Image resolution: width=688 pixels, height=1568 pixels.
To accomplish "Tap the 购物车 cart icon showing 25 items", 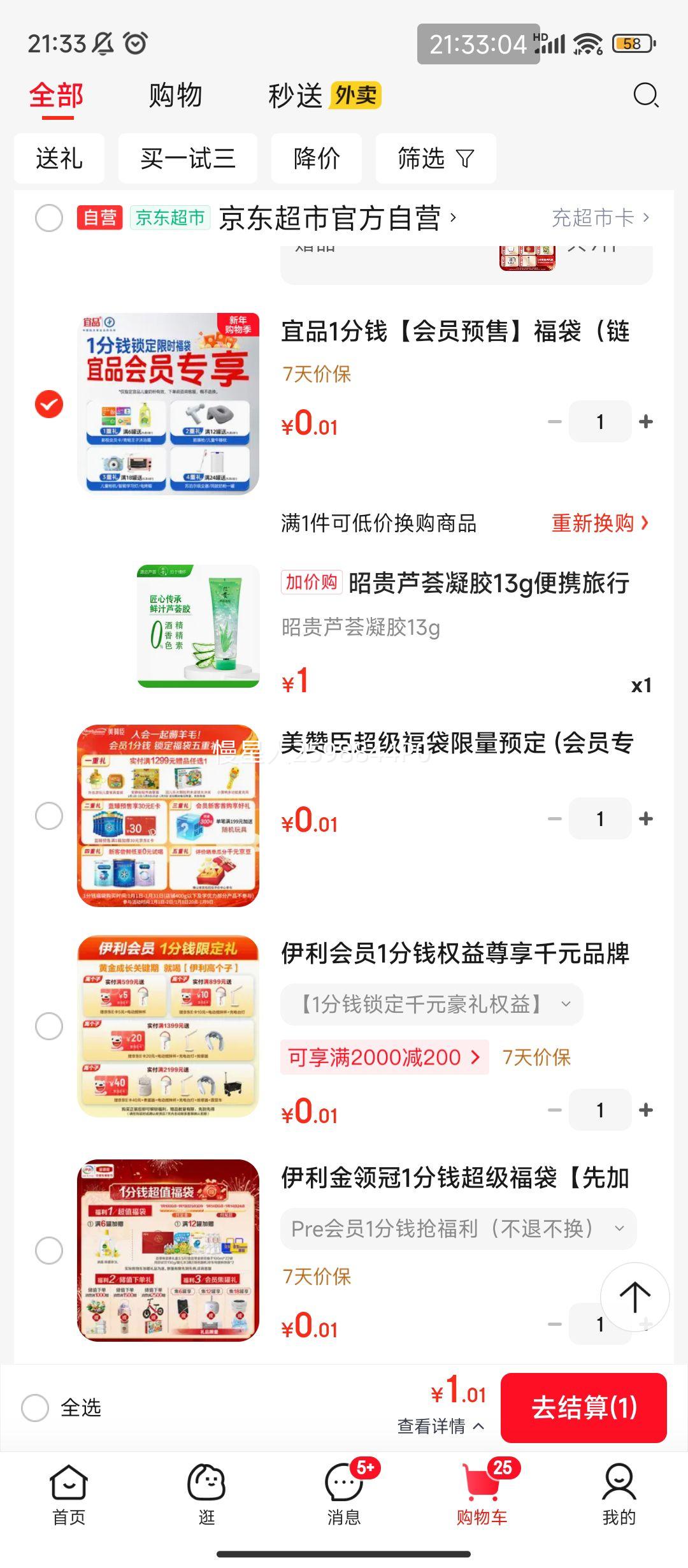I will point(482,1485).
